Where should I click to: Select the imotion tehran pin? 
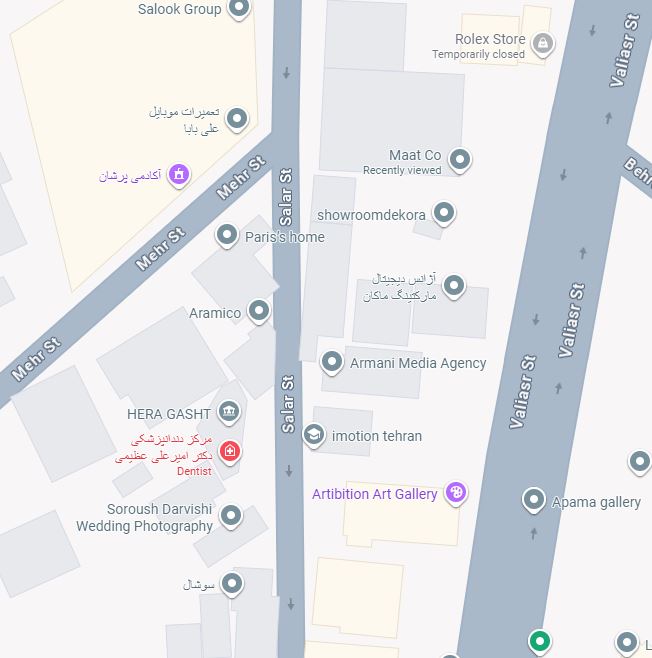point(313,435)
